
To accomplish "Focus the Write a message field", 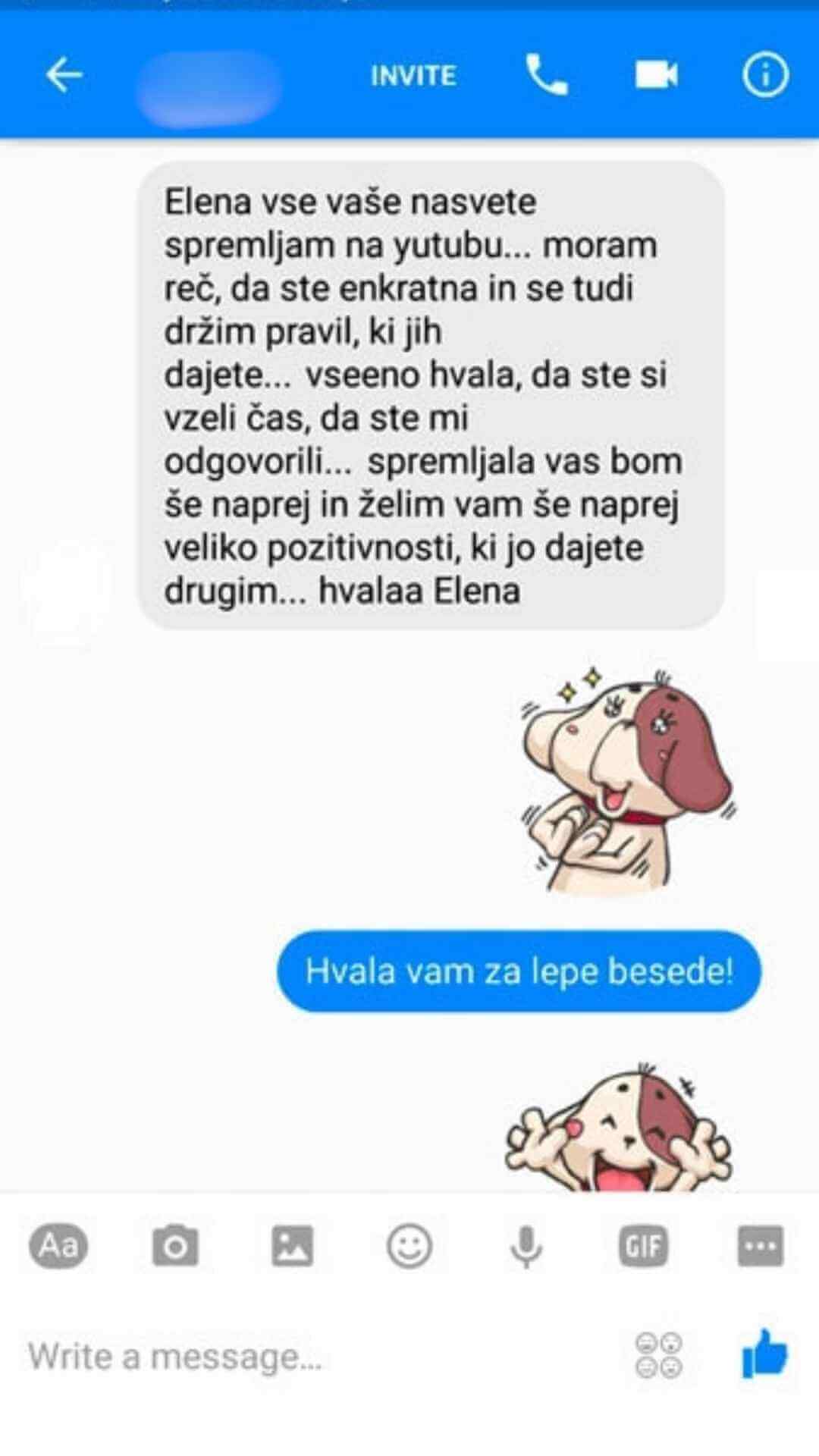I will click(303, 1357).
